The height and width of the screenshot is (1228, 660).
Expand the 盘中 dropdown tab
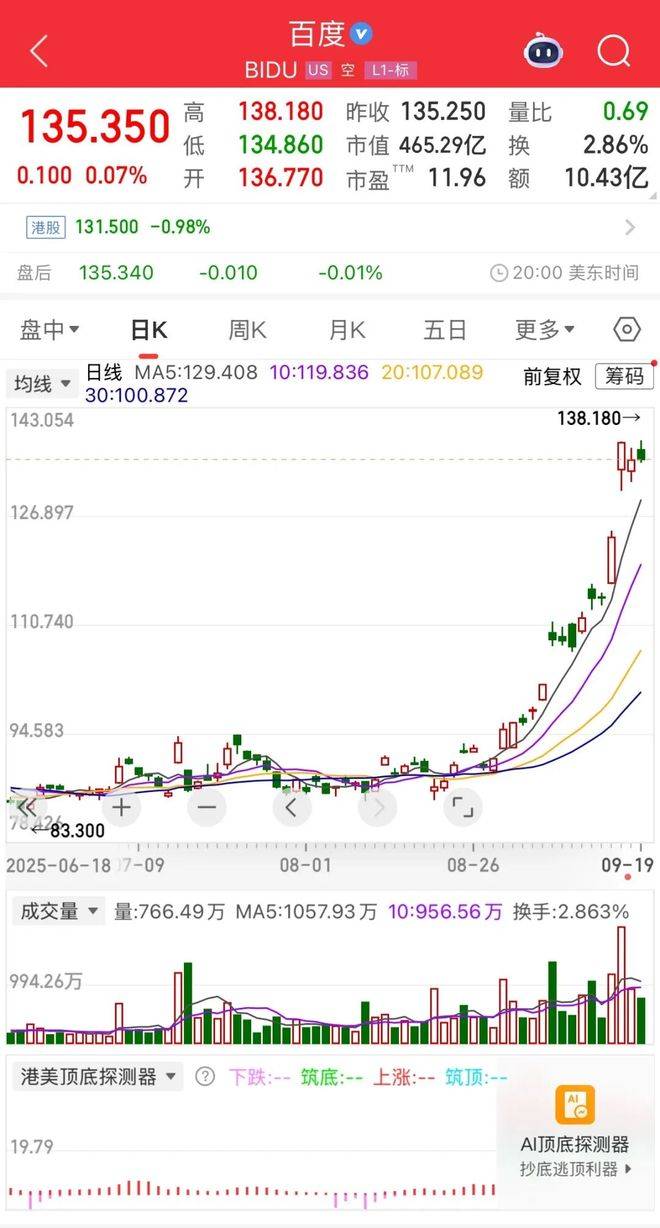click(50, 329)
